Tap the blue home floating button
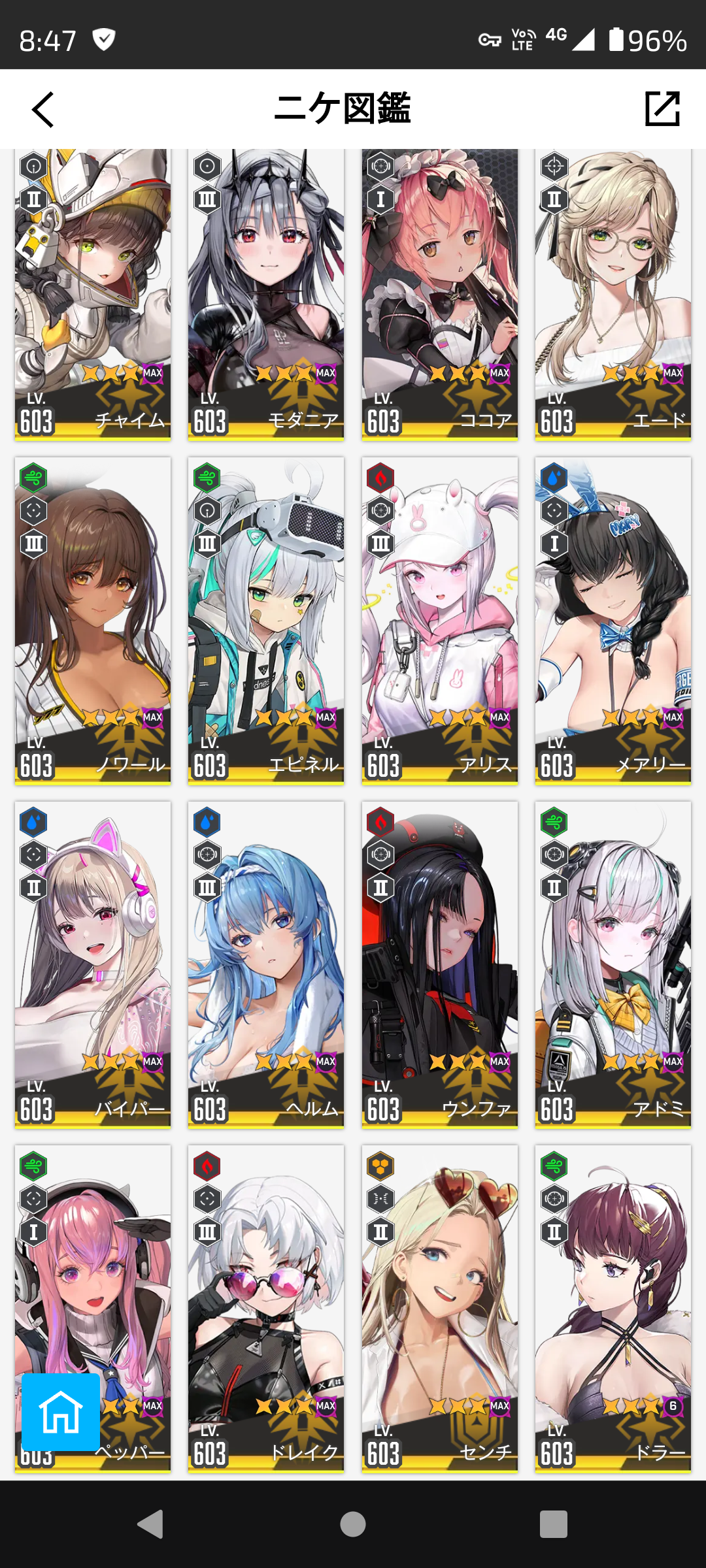The image size is (706, 1568). (61, 1412)
